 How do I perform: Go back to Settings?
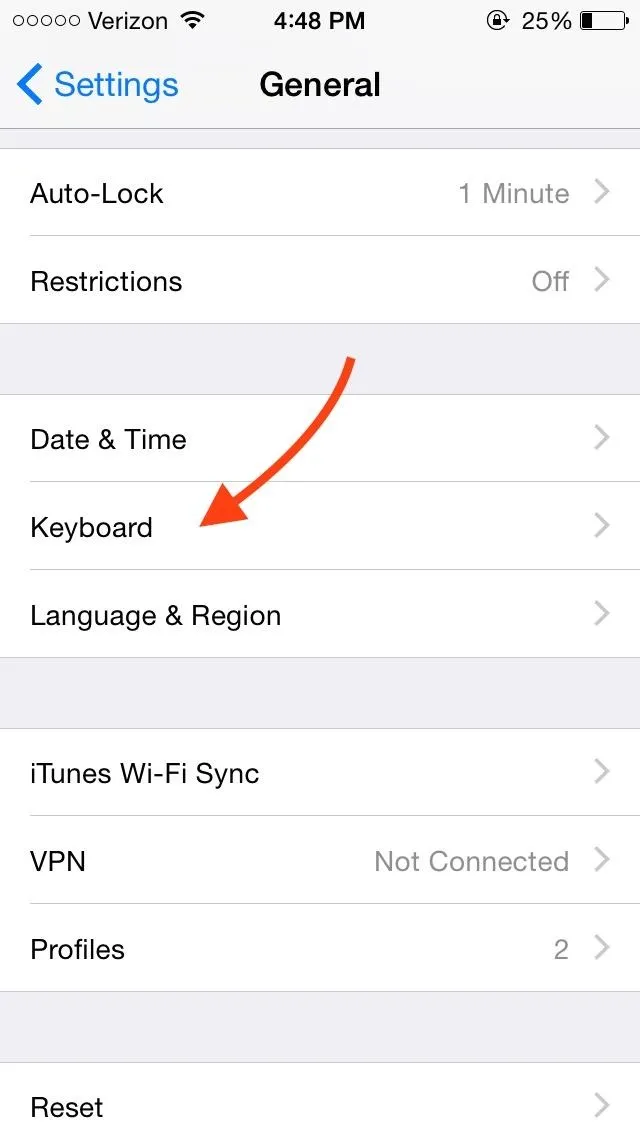[98, 85]
